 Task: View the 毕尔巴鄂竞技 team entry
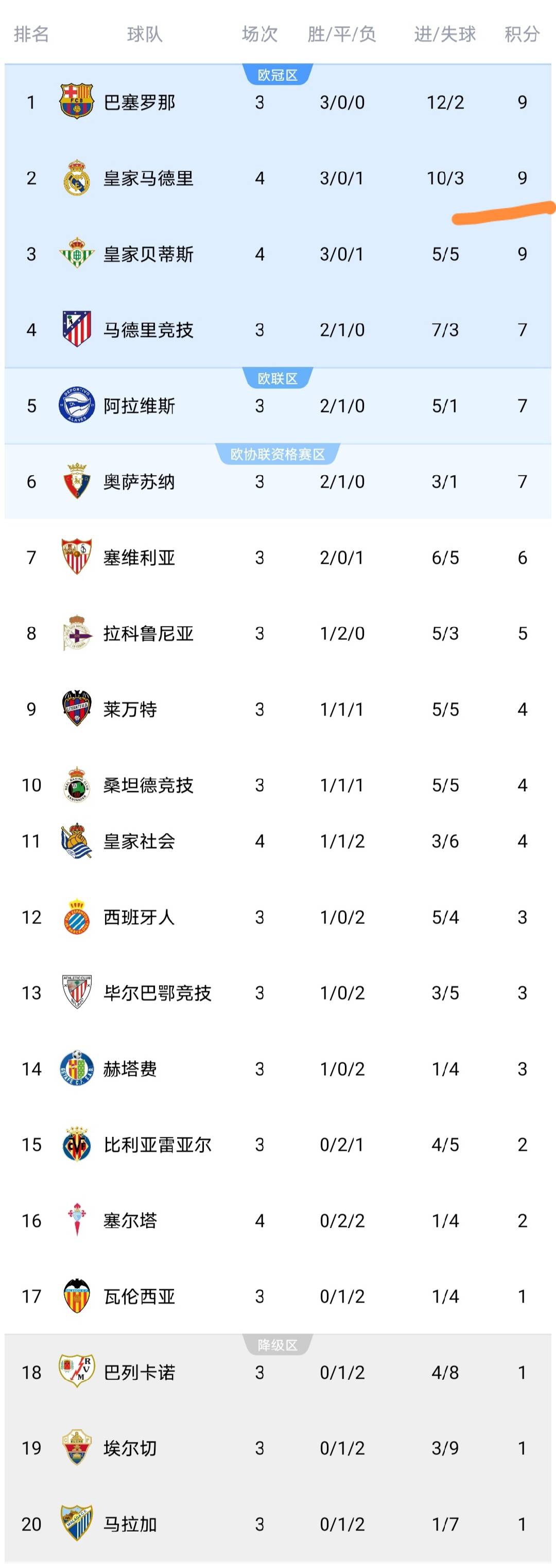coord(277,993)
